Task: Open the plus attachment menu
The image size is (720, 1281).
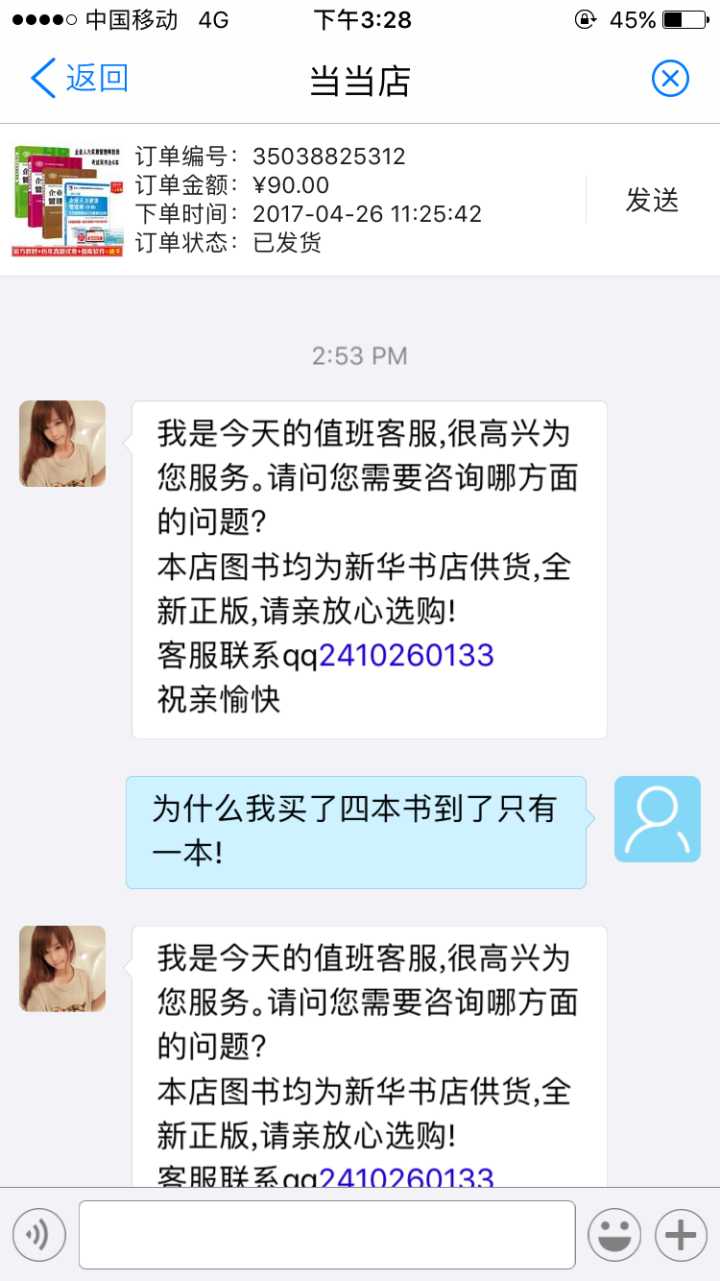Action: (681, 1235)
